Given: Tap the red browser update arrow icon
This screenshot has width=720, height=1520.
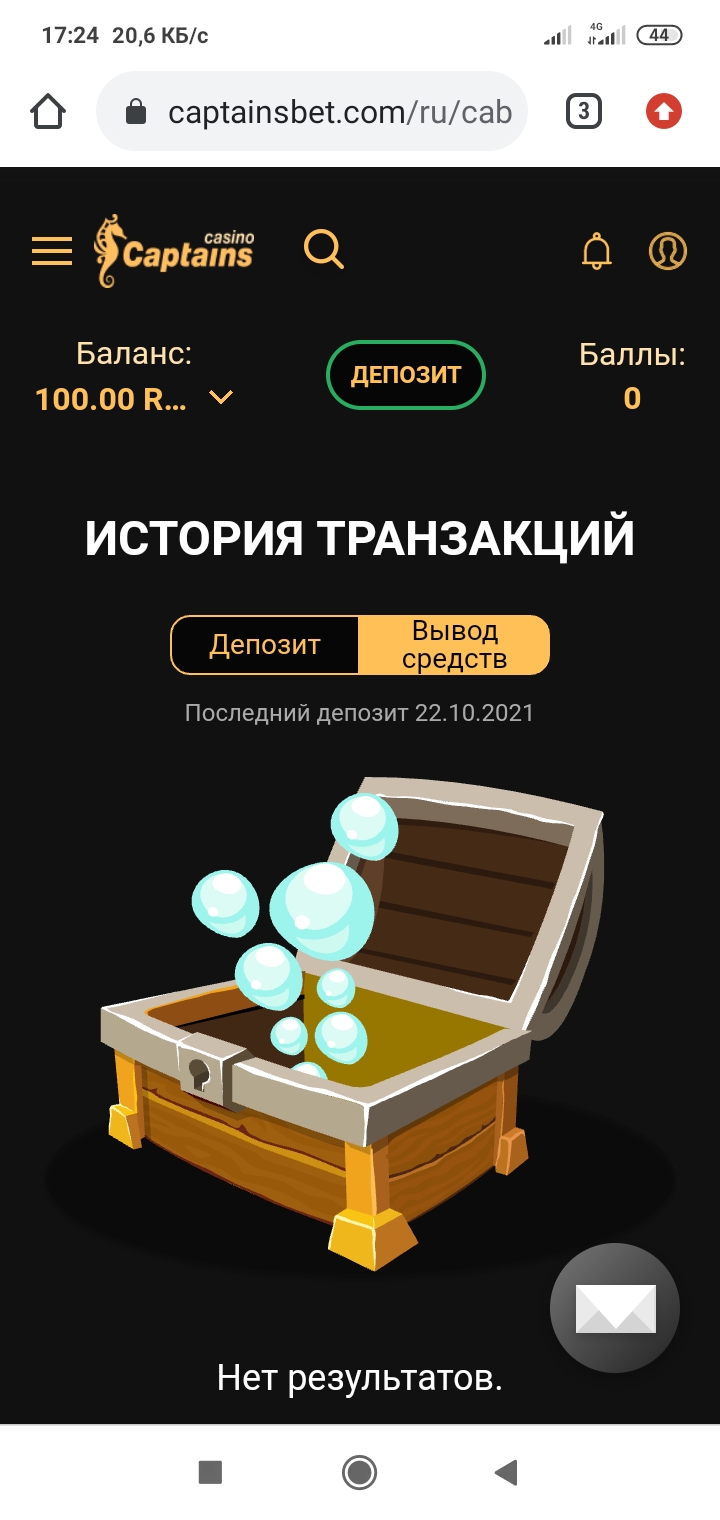Looking at the screenshot, I should [x=663, y=112].
